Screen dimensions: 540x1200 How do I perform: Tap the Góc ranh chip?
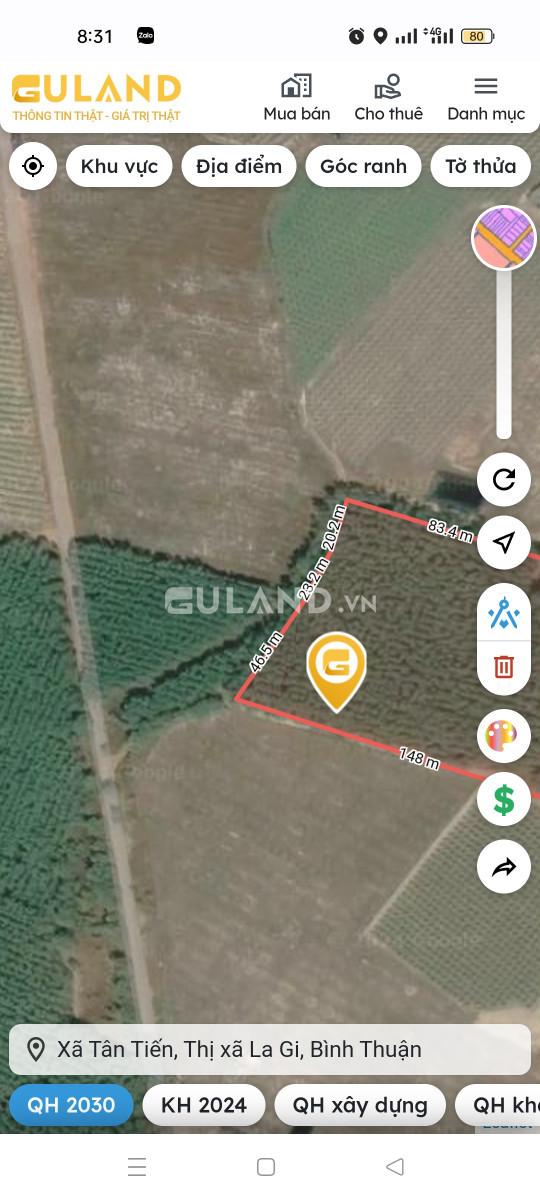coord(363,166)
